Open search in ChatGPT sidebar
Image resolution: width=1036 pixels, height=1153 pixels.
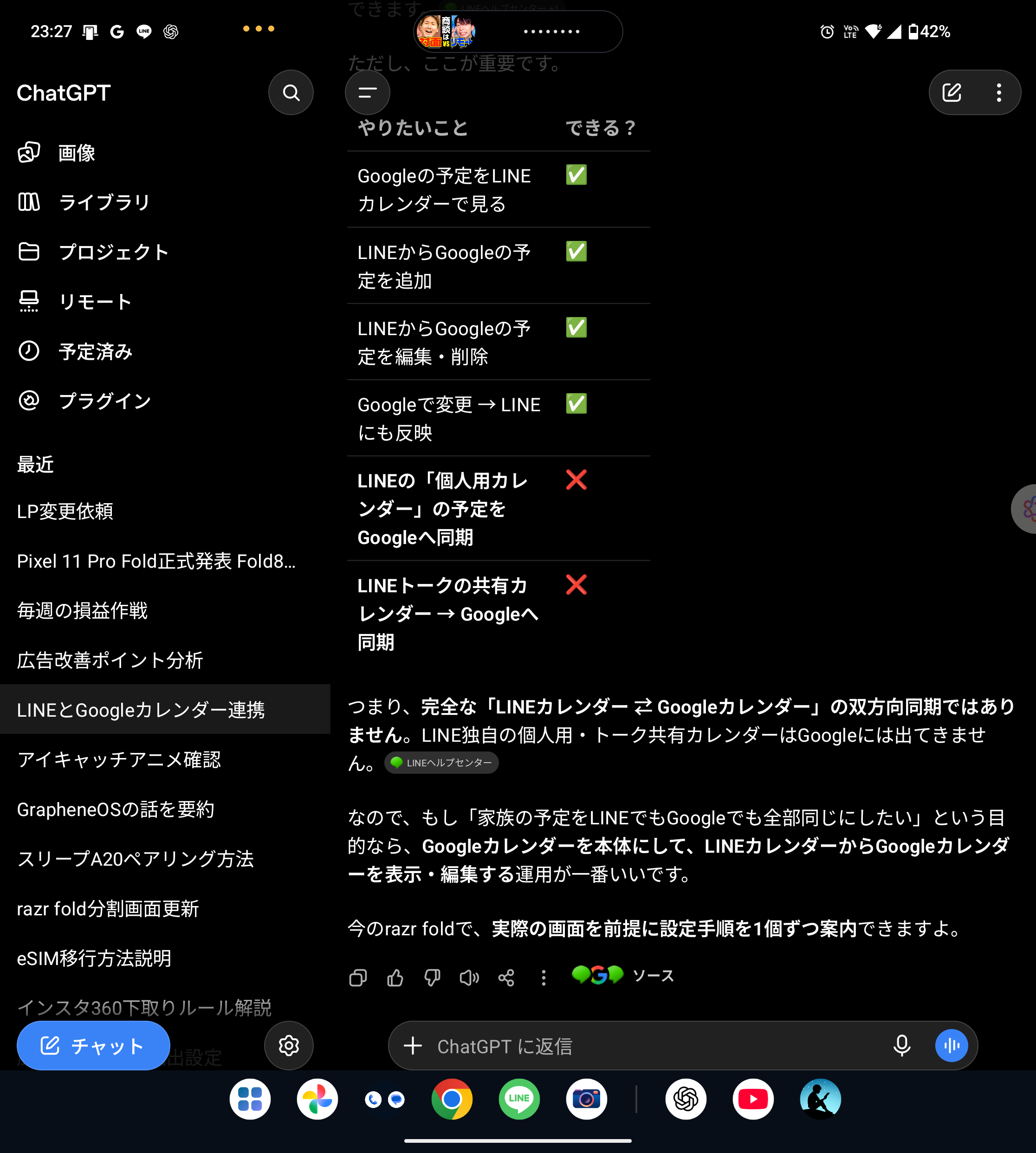pos(291,92)
